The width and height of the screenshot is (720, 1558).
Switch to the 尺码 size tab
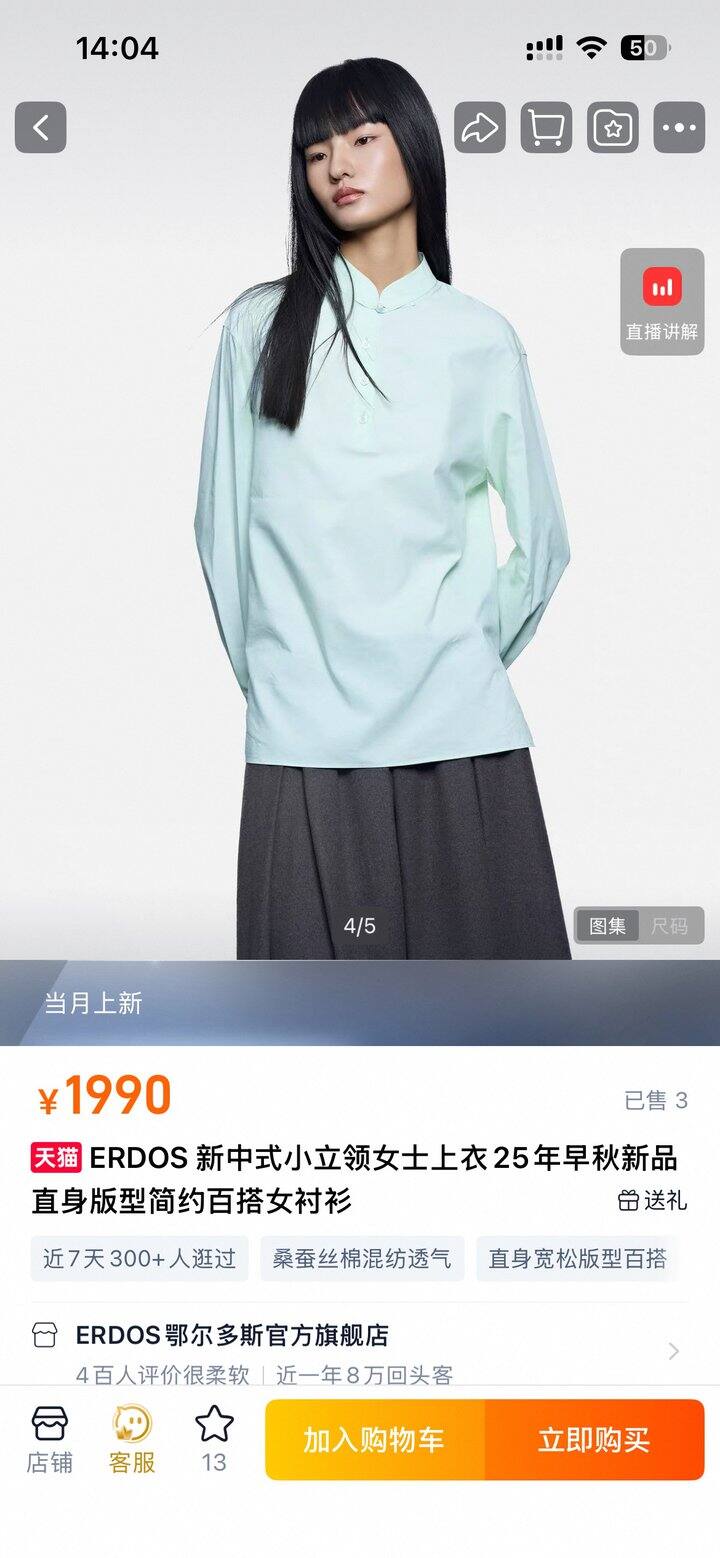tap(670, 926)
